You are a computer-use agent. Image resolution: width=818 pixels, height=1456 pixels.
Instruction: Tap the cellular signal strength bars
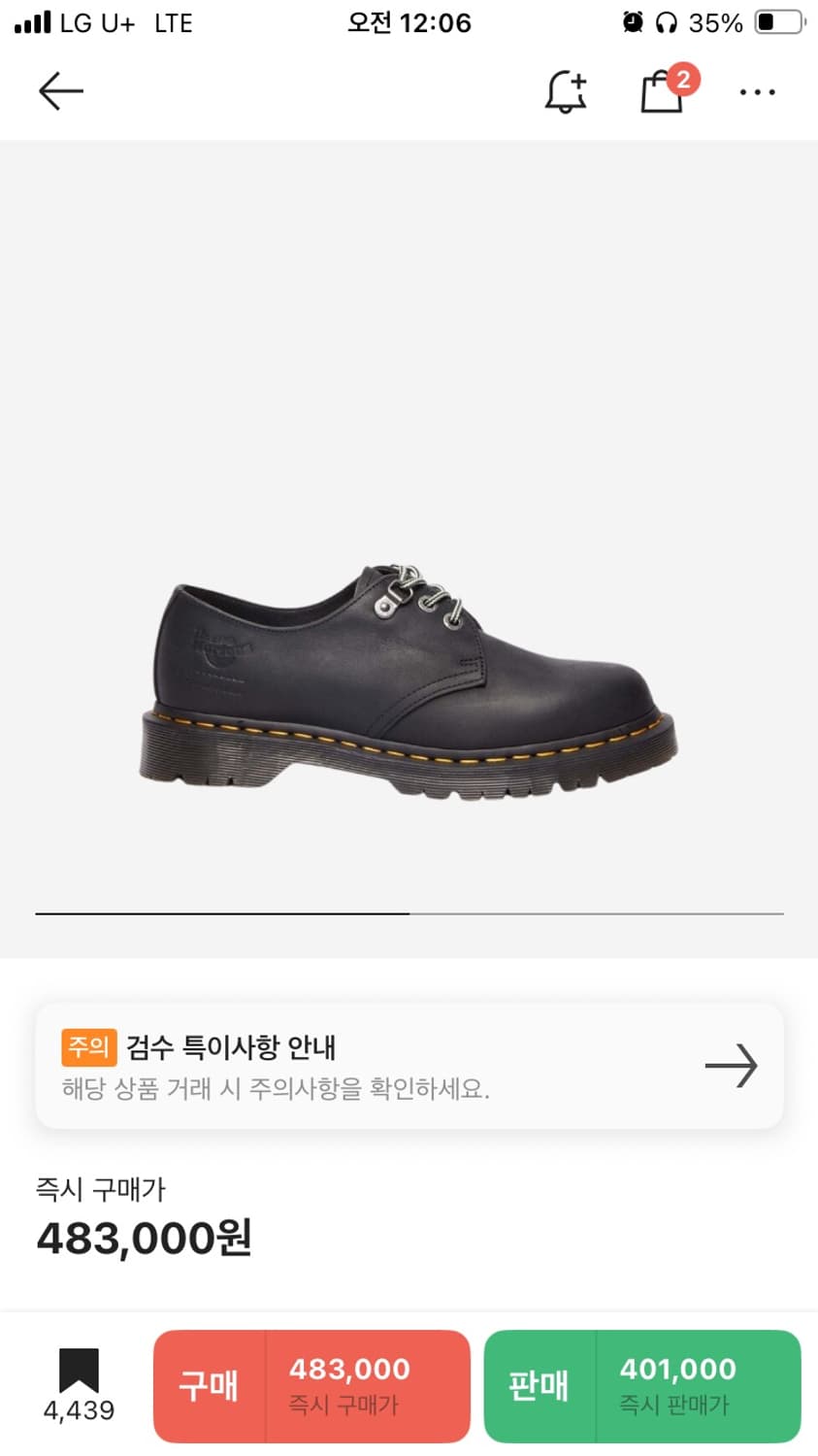pyautogui.click(x=31, y=21)
